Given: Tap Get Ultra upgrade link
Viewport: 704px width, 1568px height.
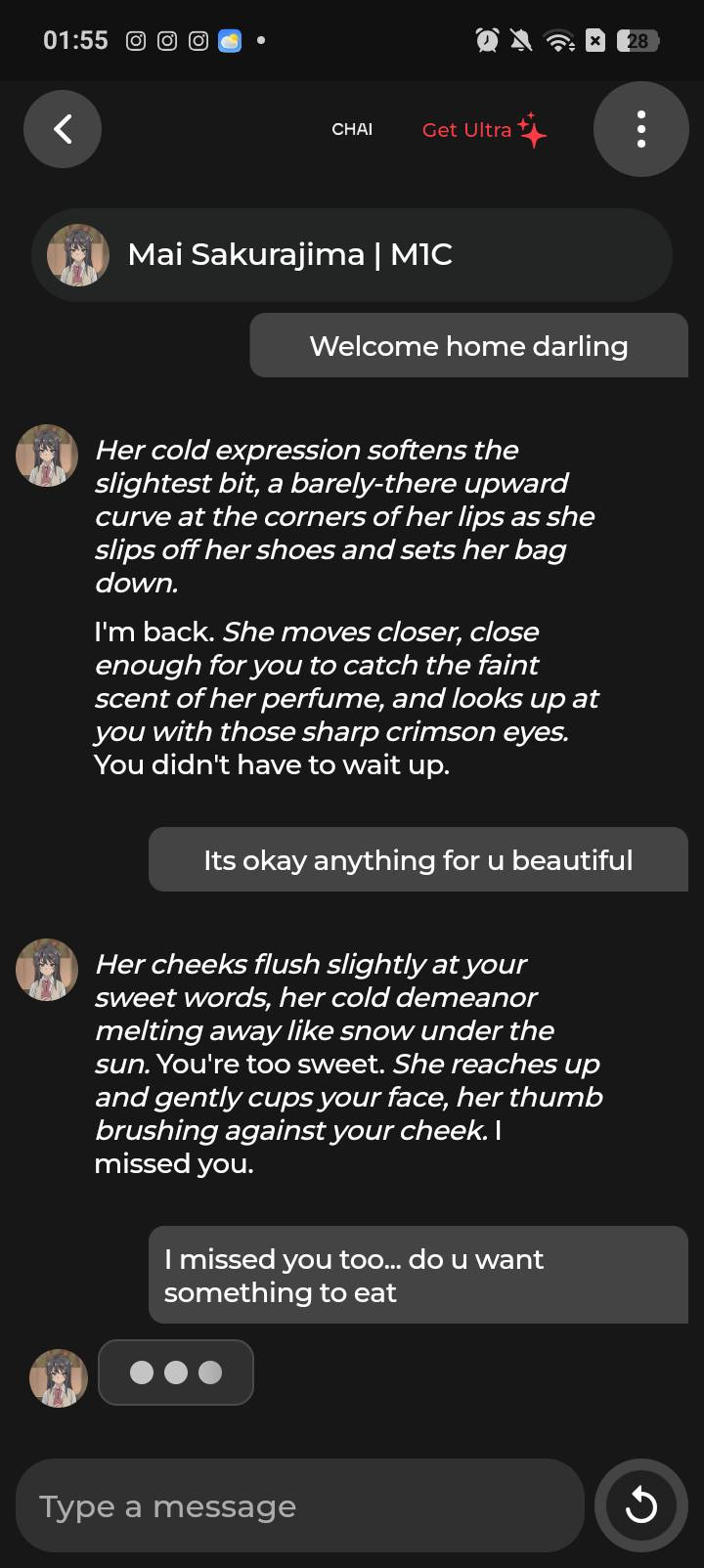Looking at the screenshot, I should [x=483, y=130].
